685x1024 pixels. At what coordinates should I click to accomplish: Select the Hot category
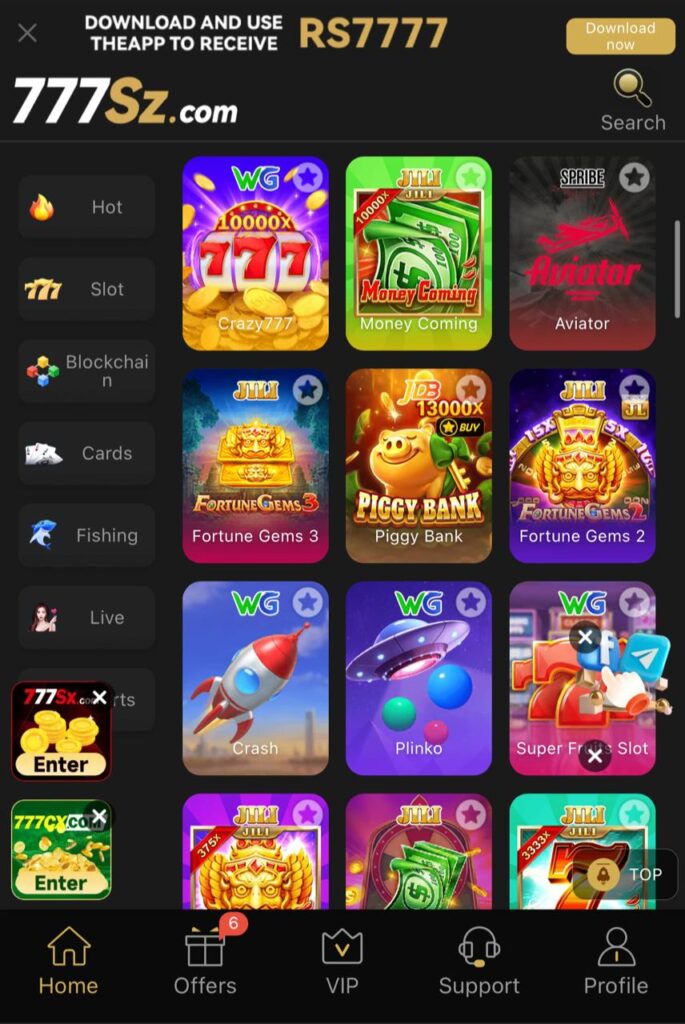[x=87, y=207]
